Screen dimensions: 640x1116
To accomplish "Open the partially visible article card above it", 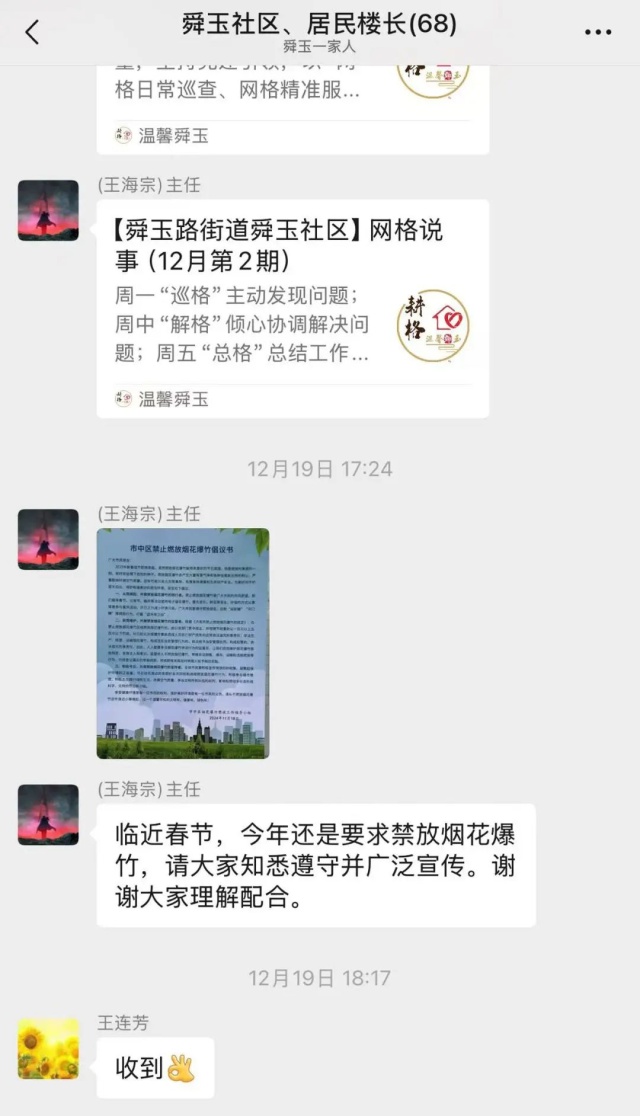I will [292, 100].
